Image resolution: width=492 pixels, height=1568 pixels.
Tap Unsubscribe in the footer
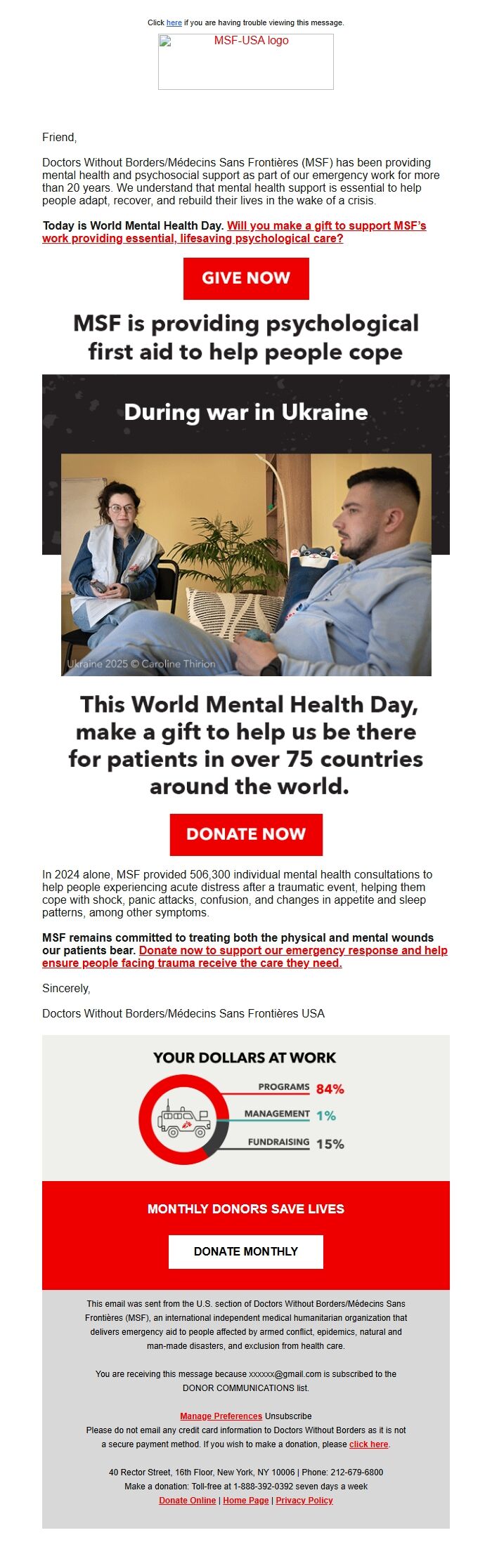(288, 1416)
